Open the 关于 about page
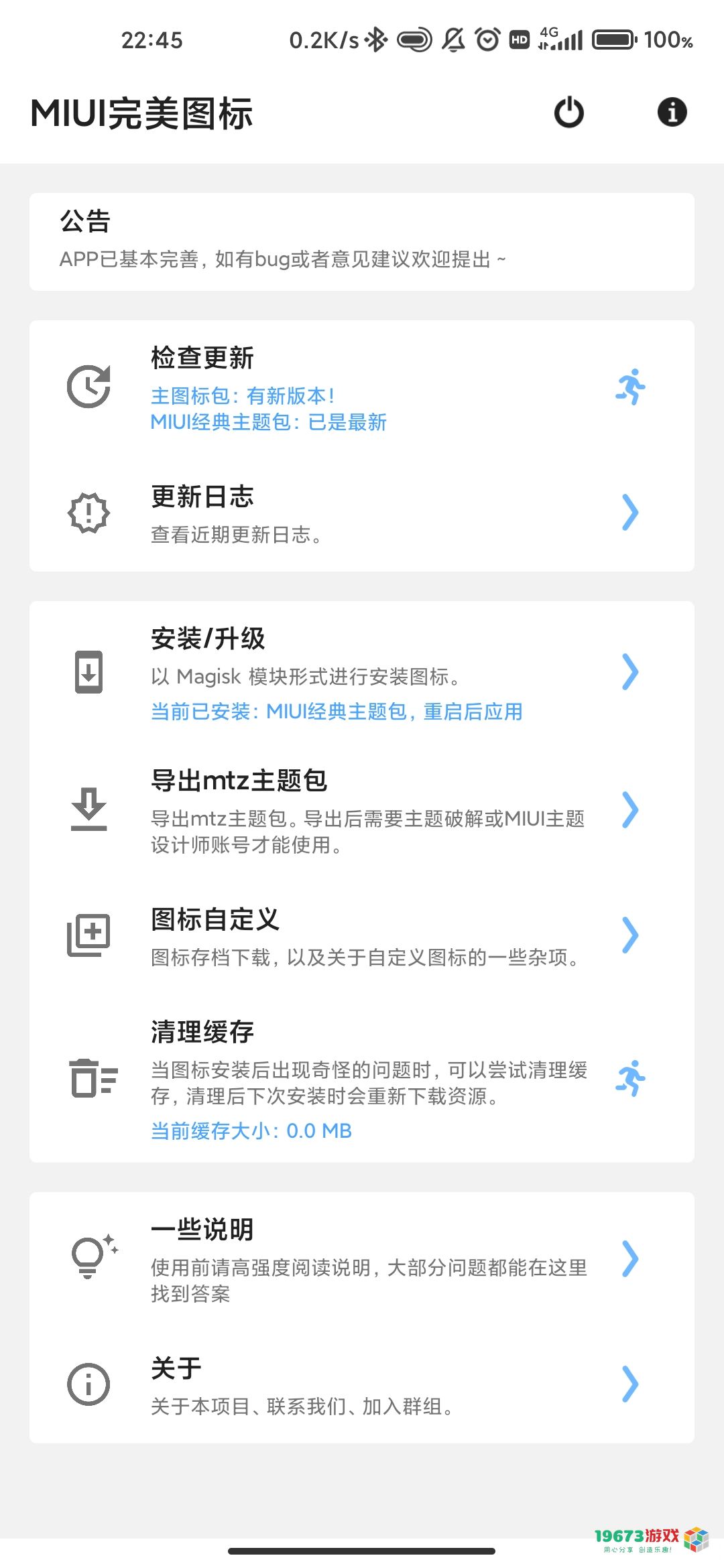Viewport: 724px width, 1568px height. pyautogui.click(x=362, y=1385)
